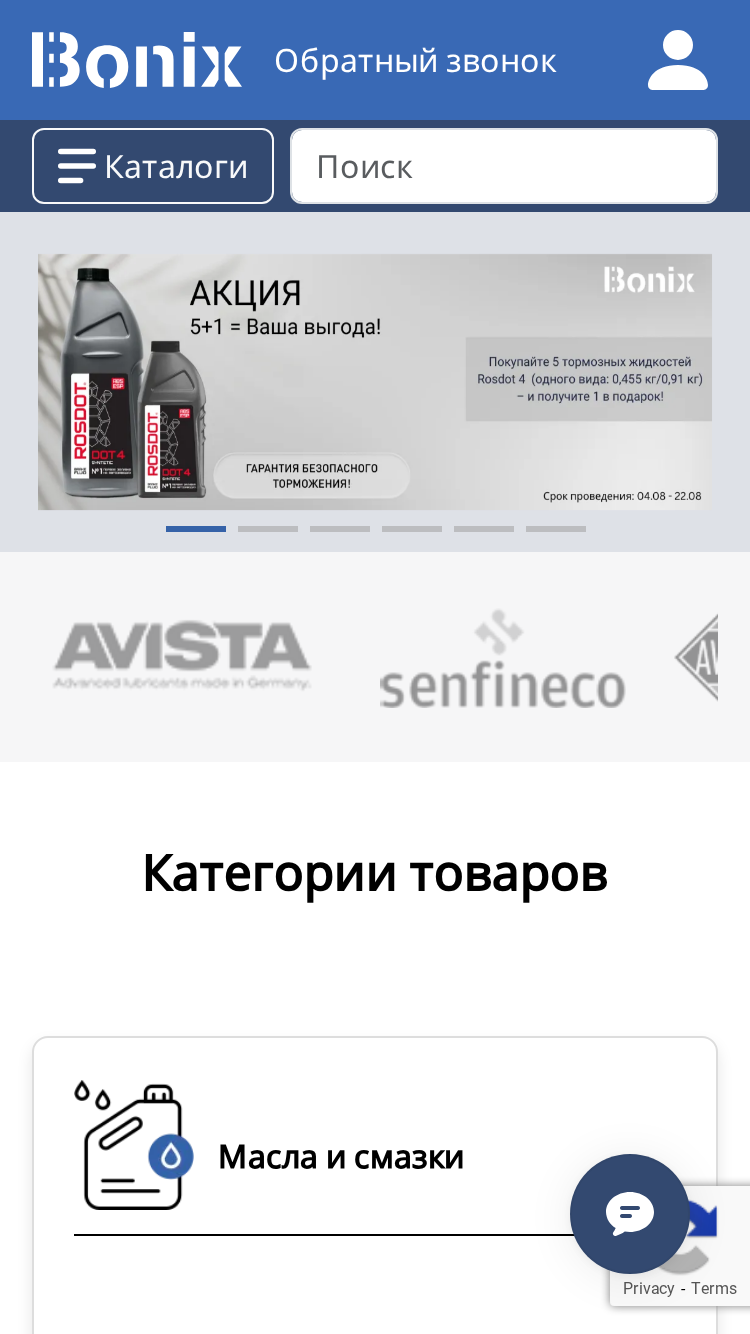Open the Масла и смазки category
Viewport: 750px width, 1334px height.
(341, 1157)
